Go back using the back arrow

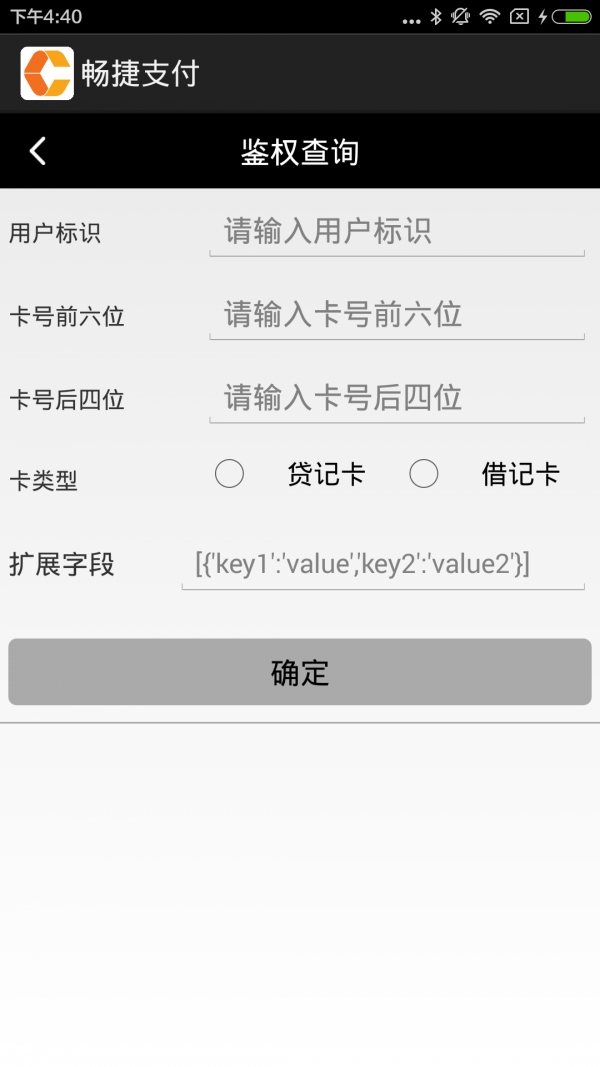coord(38,151)
